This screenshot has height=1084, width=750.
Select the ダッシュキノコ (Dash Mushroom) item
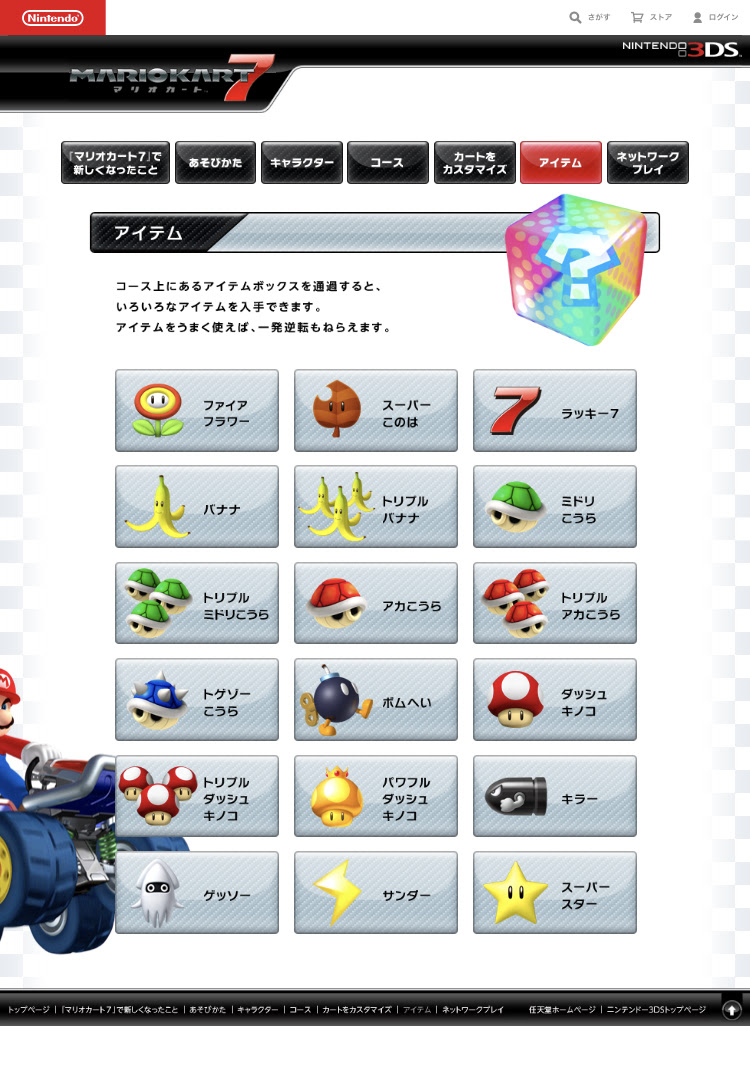pos(554,699)
